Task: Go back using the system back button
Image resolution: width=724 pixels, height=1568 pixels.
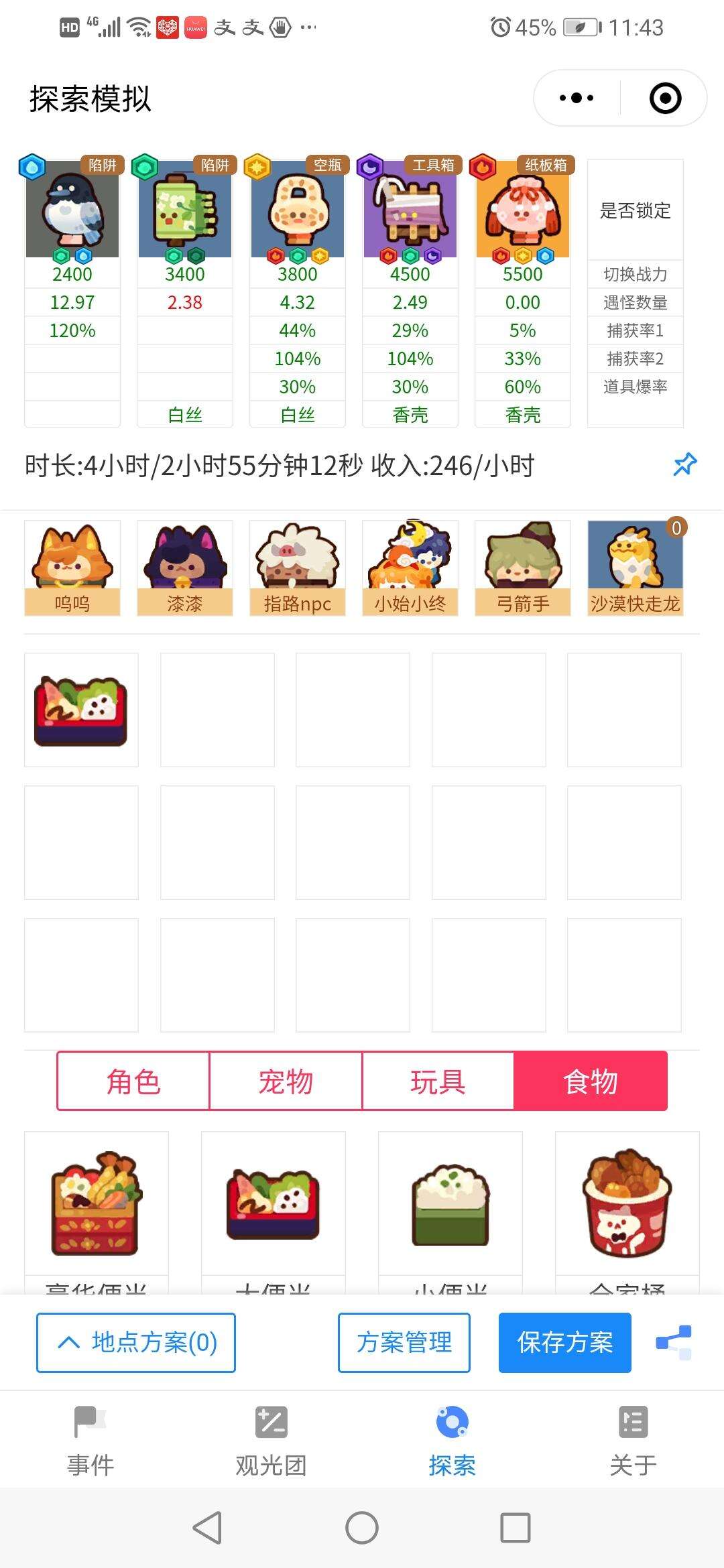Action: (x=207, y=1528)
